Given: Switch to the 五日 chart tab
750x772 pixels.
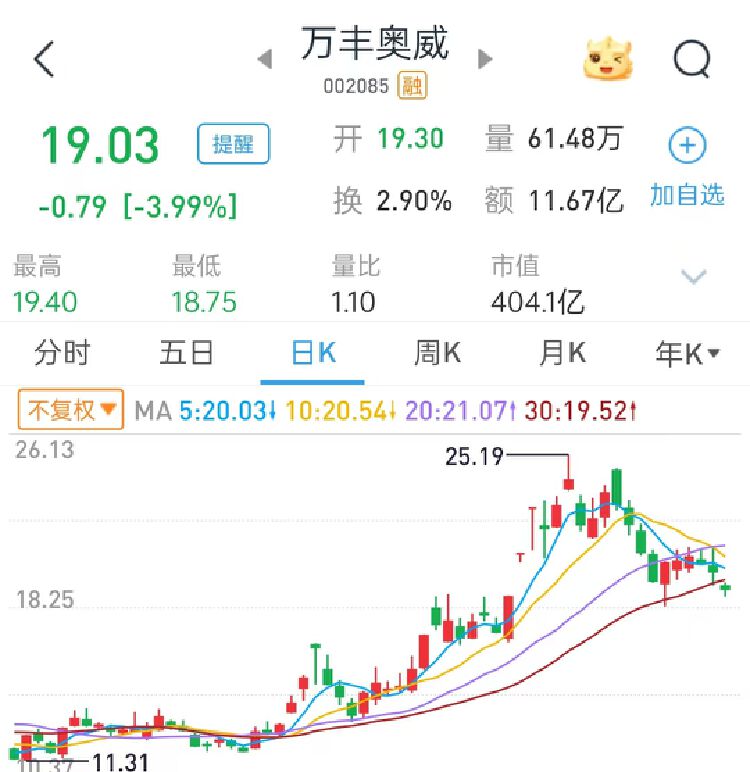Looking at the screenshot, I should [x=187, y=353].
